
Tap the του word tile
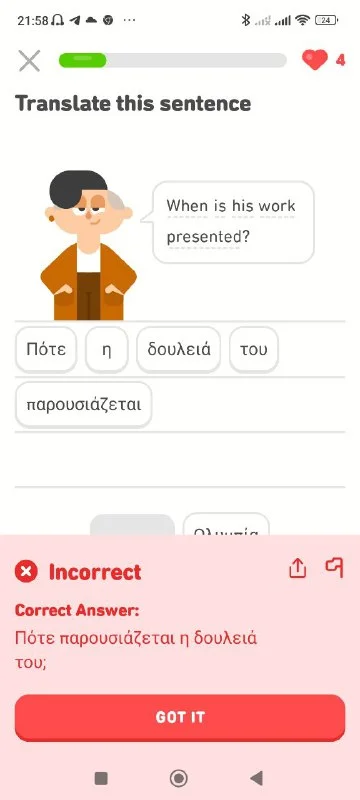click(x=253, y=350)
